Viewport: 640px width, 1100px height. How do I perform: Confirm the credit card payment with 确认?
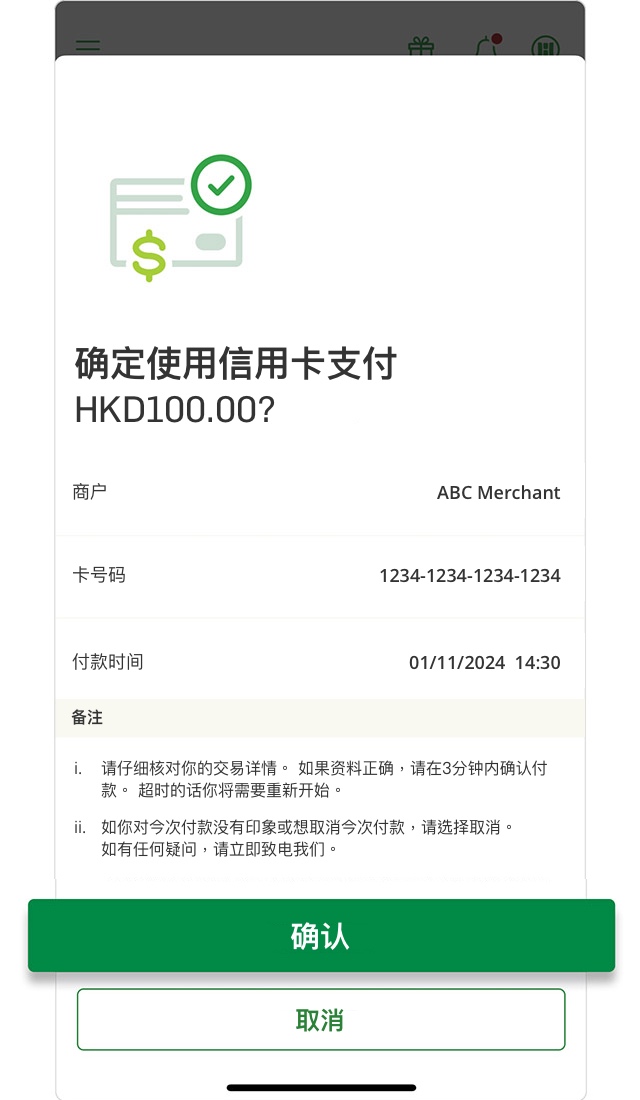pyautogui.click(x=321, y=935)
